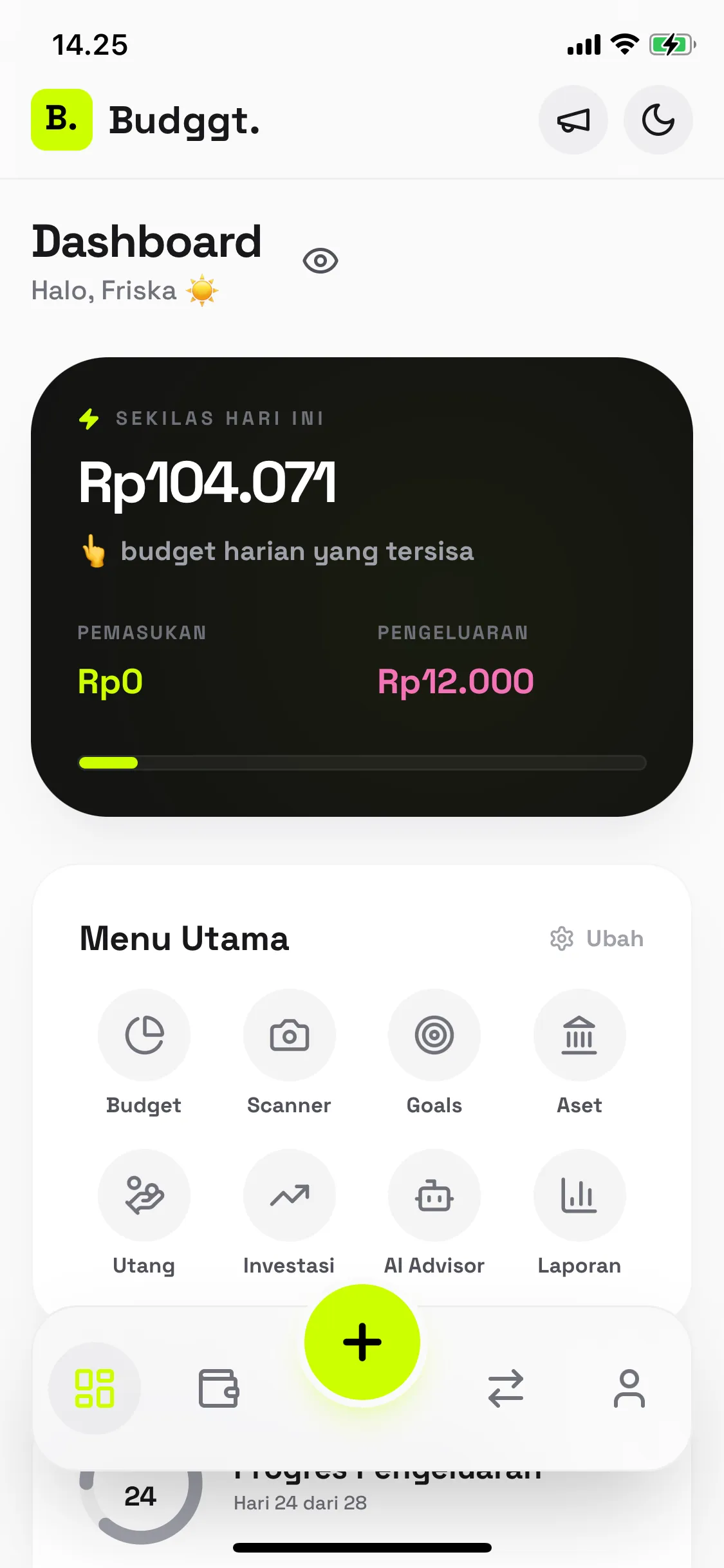Image resolution: width=724 pixels, height=1568 pixels.
Task: Hide balance amounts using the eye icon
Action: pos(320,261)
